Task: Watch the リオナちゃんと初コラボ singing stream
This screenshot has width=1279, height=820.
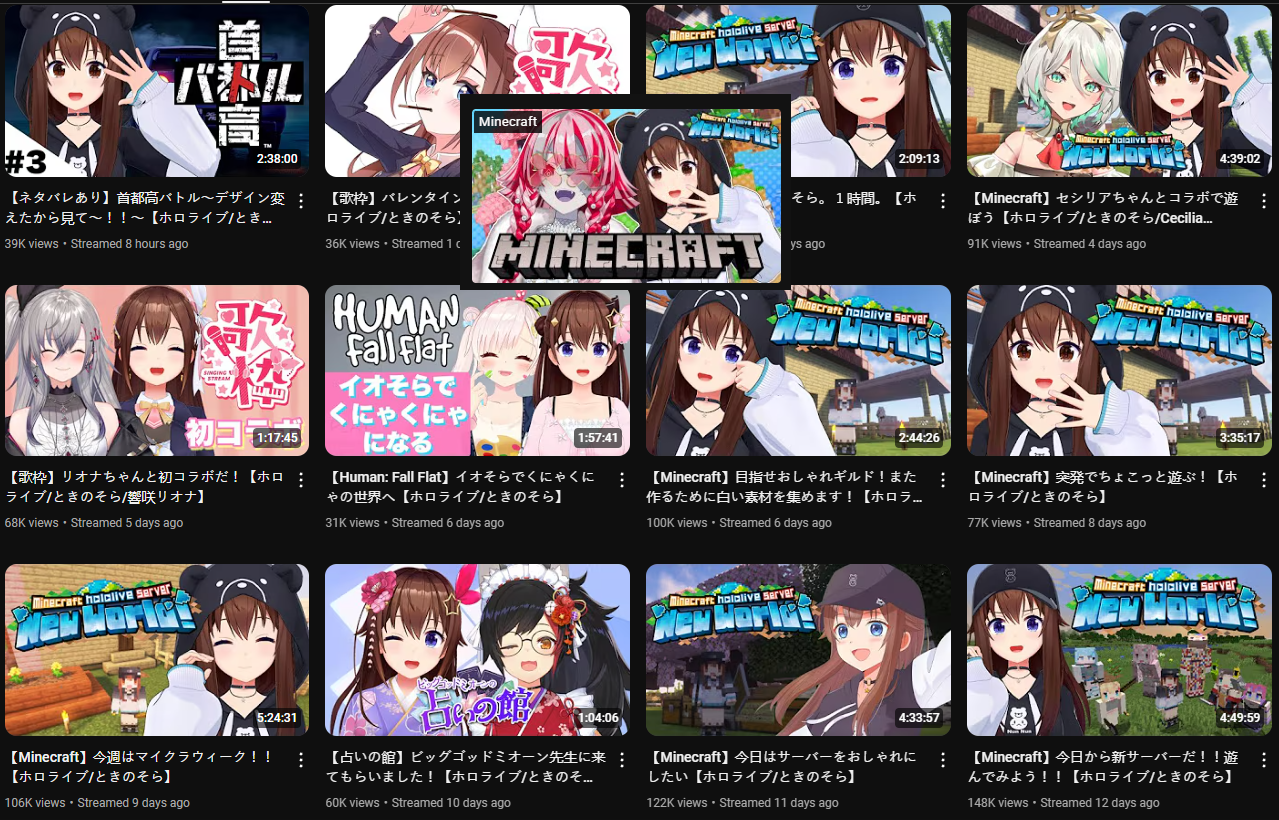Action: [x=157, y=370]
